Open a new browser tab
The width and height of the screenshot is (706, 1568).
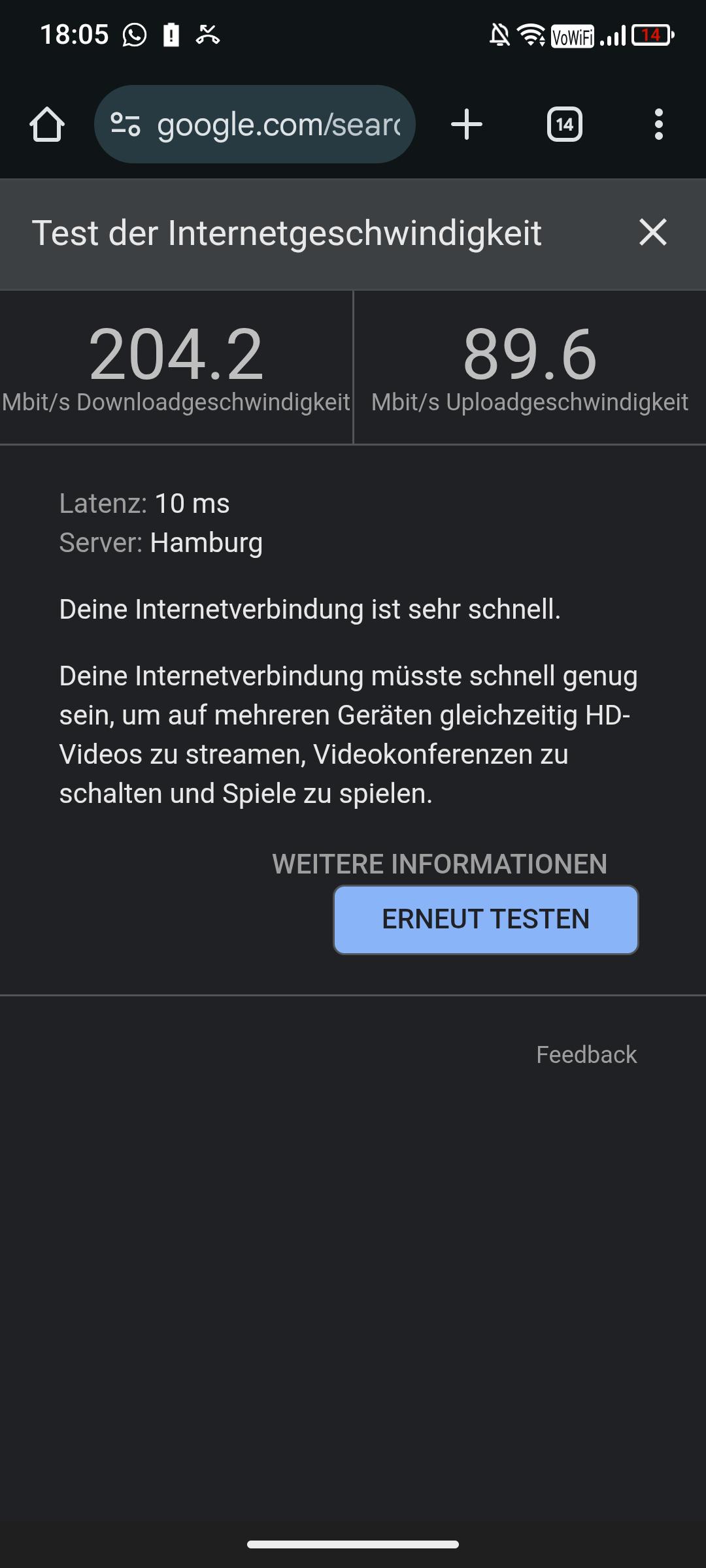[x=467, y=124]
